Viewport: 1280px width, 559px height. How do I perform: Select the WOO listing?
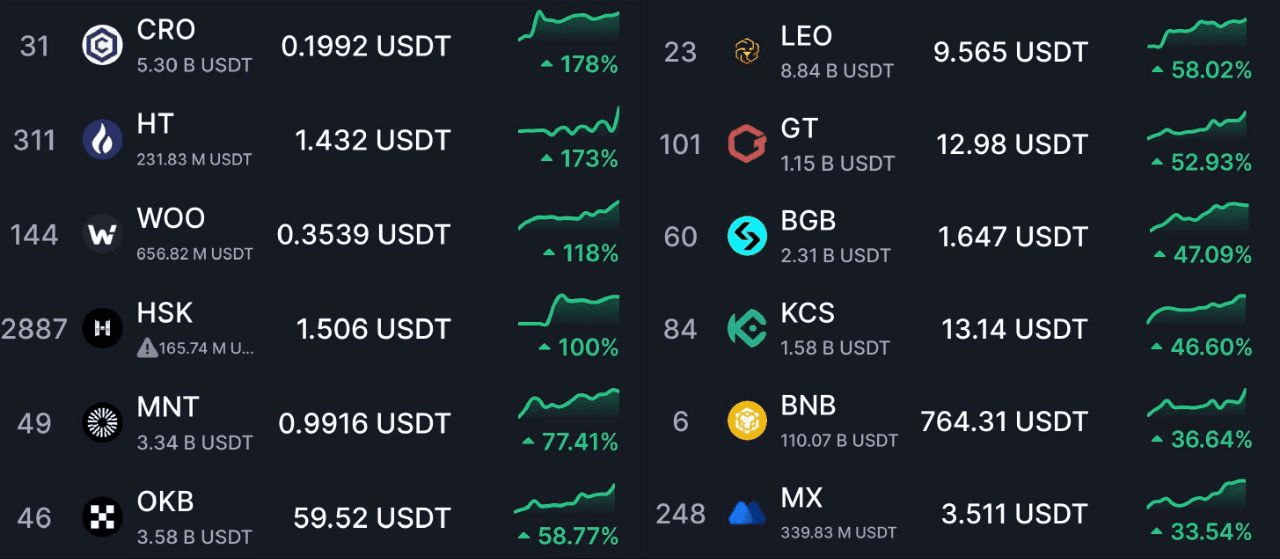tap(171, 219)
